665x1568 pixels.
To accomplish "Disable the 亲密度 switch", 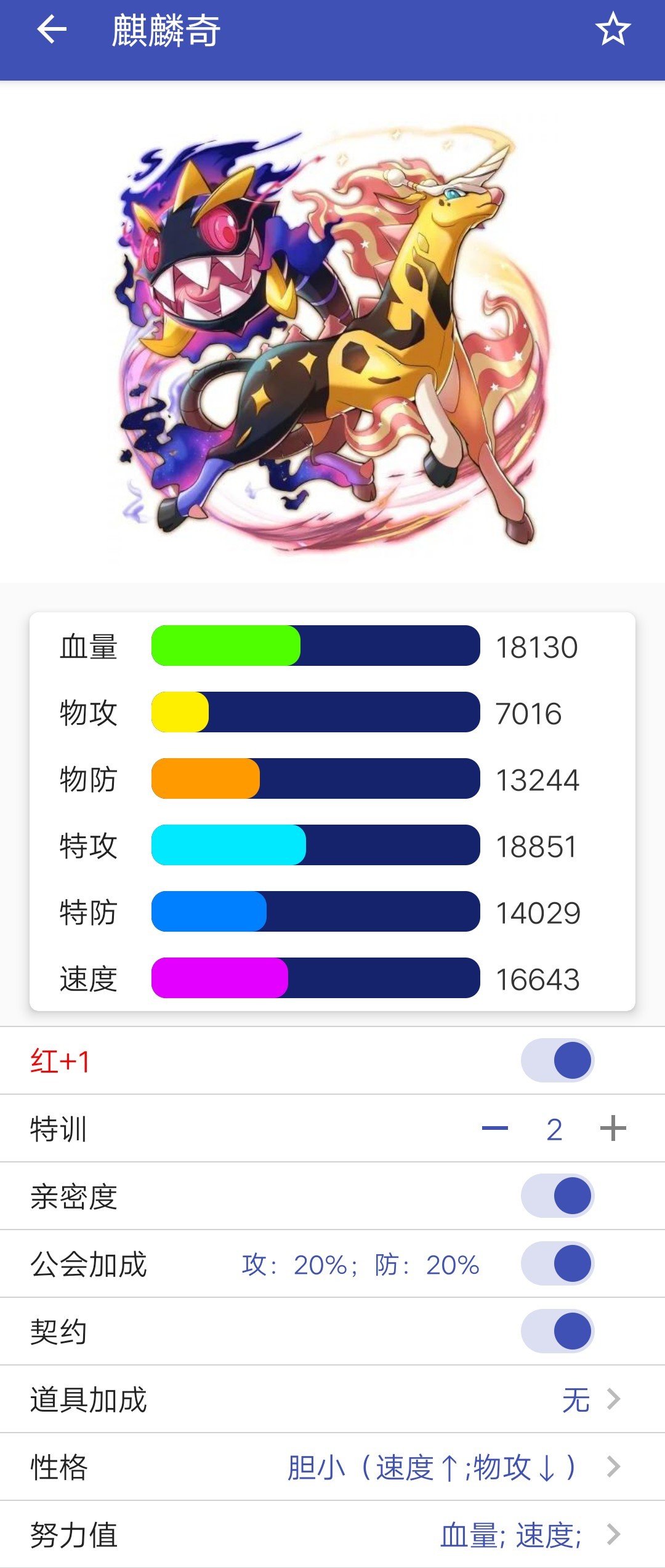I will 557,1196.
